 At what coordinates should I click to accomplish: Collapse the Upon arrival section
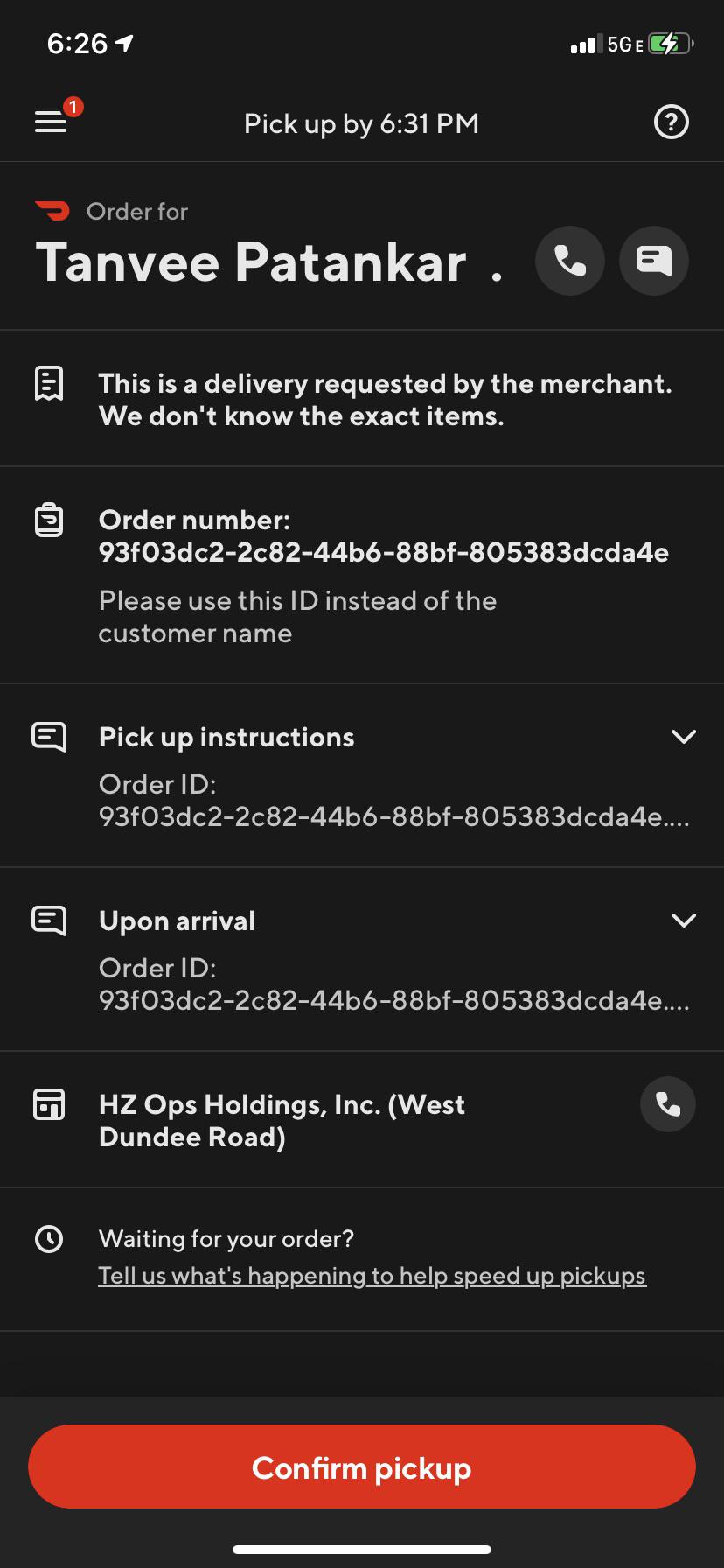tap(685, 920)
